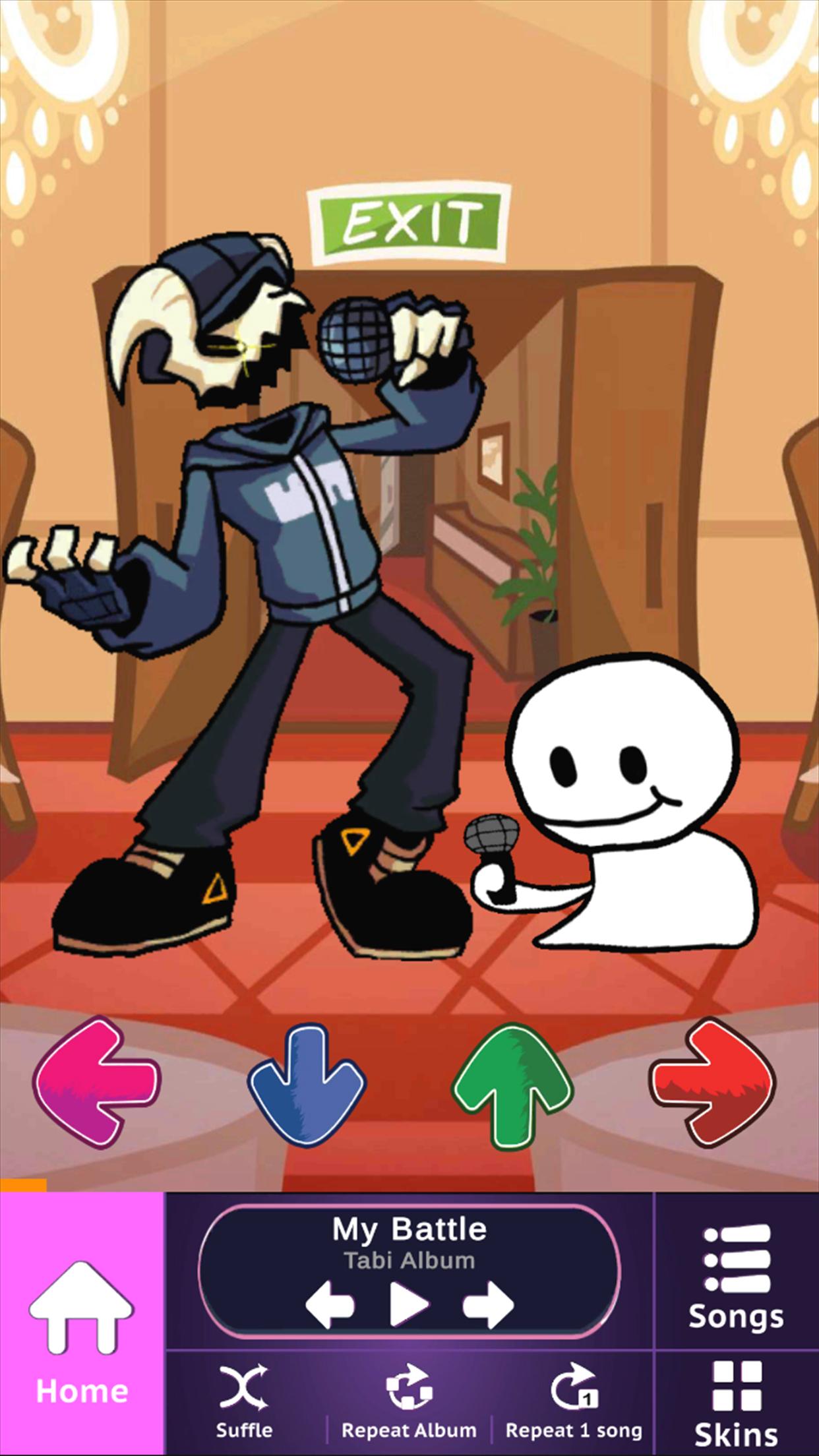The image size is (819, 1456).
Task: Tap the red right arrow
Action: (x=712, y=1083)
